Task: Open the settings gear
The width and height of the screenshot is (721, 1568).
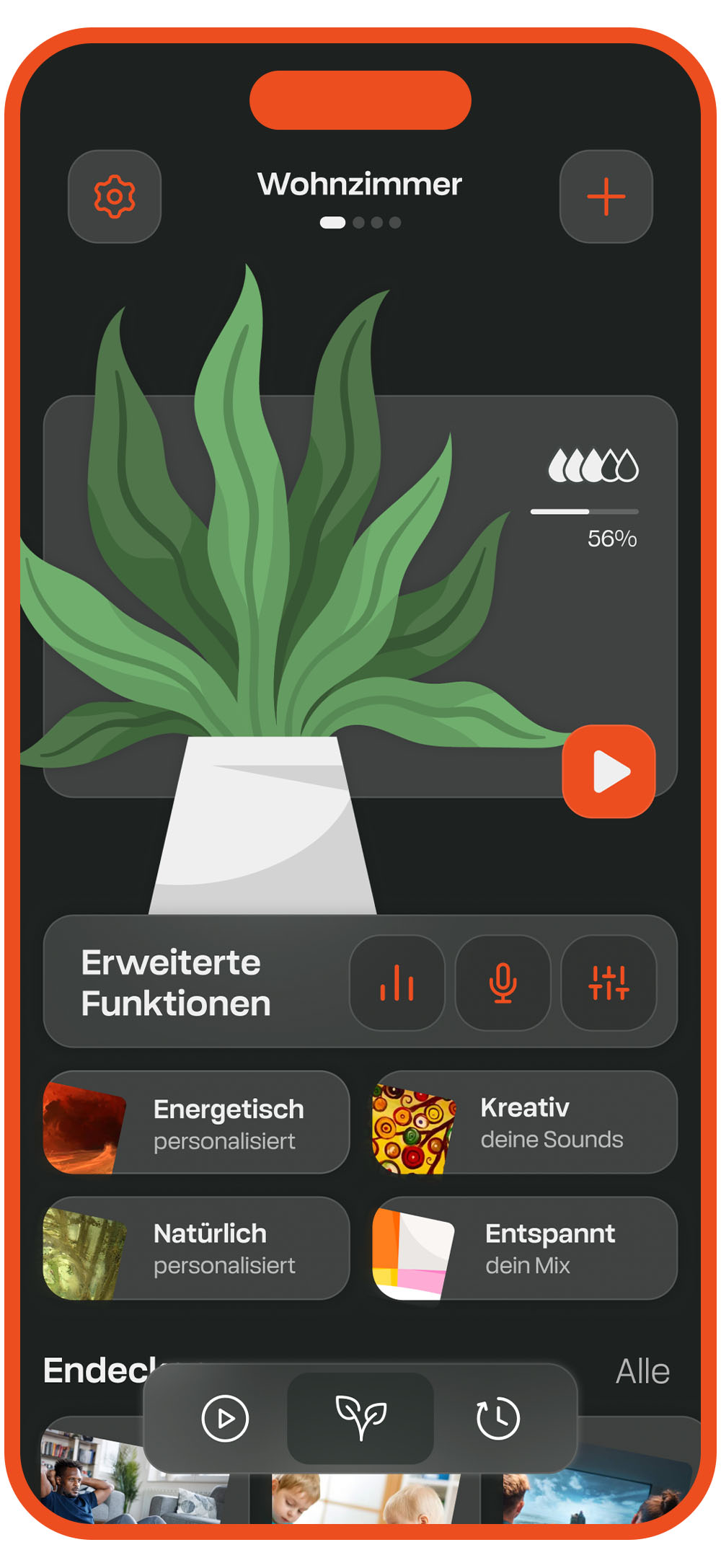Action: pyautogui.click(x=115, y=196)
